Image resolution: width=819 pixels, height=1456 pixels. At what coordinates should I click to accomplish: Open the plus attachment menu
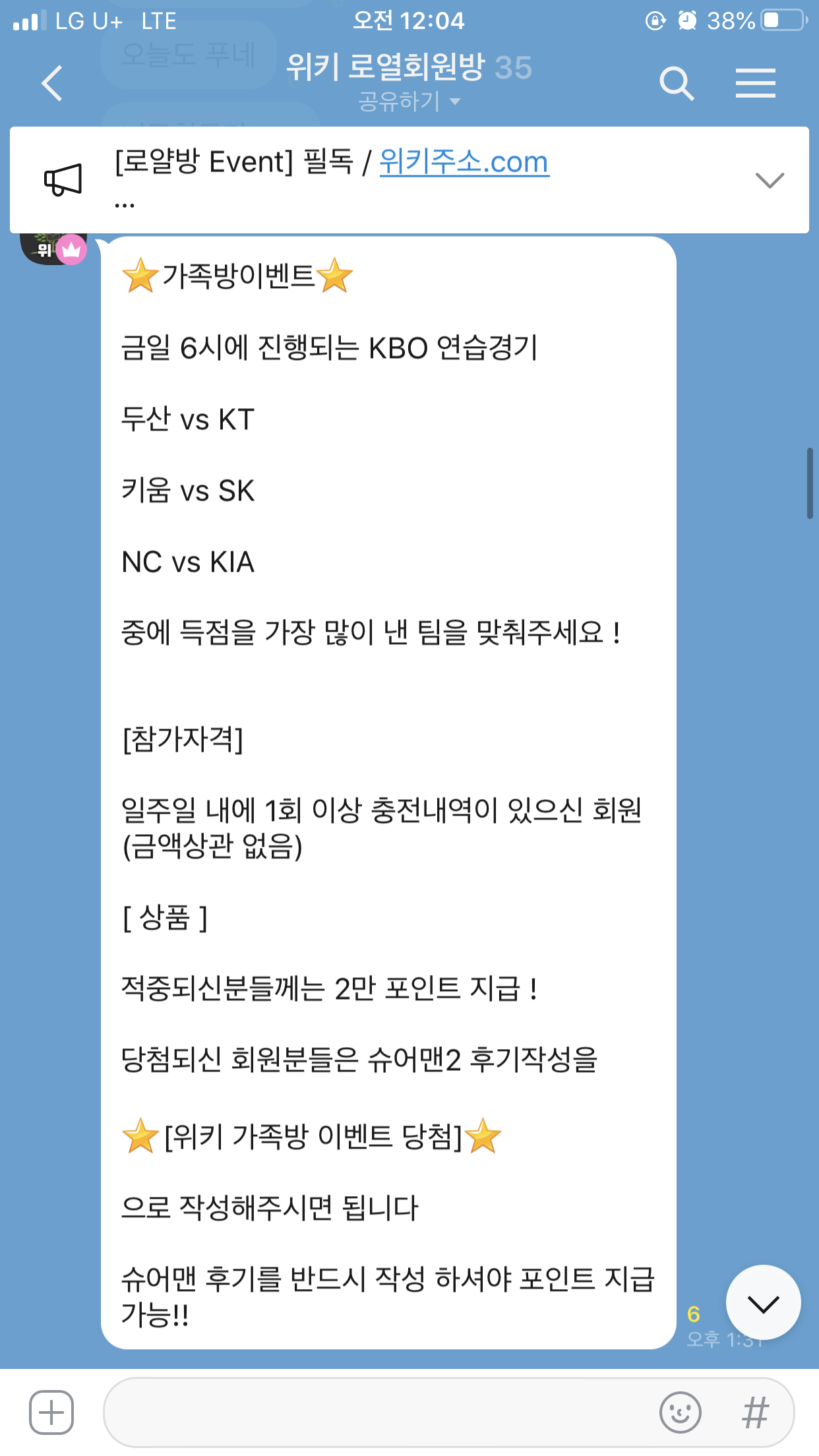(x=51, y=1412)
